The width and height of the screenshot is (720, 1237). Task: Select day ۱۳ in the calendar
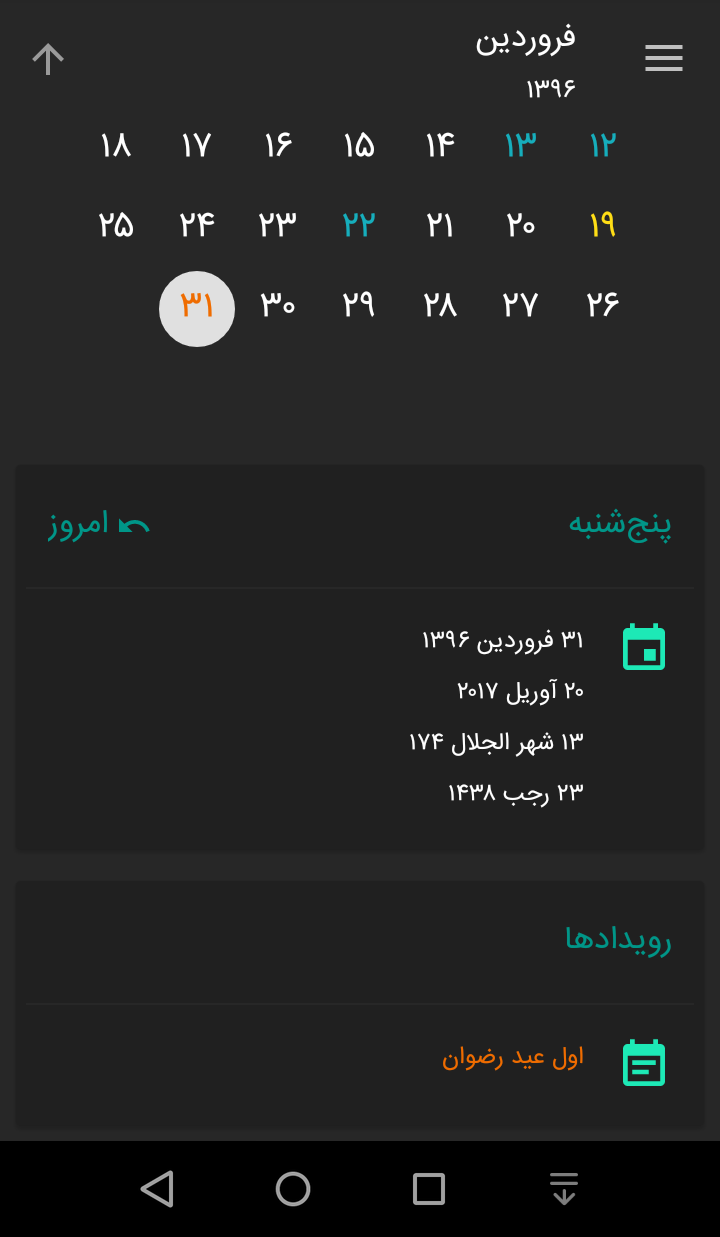(x=520, y=146)
